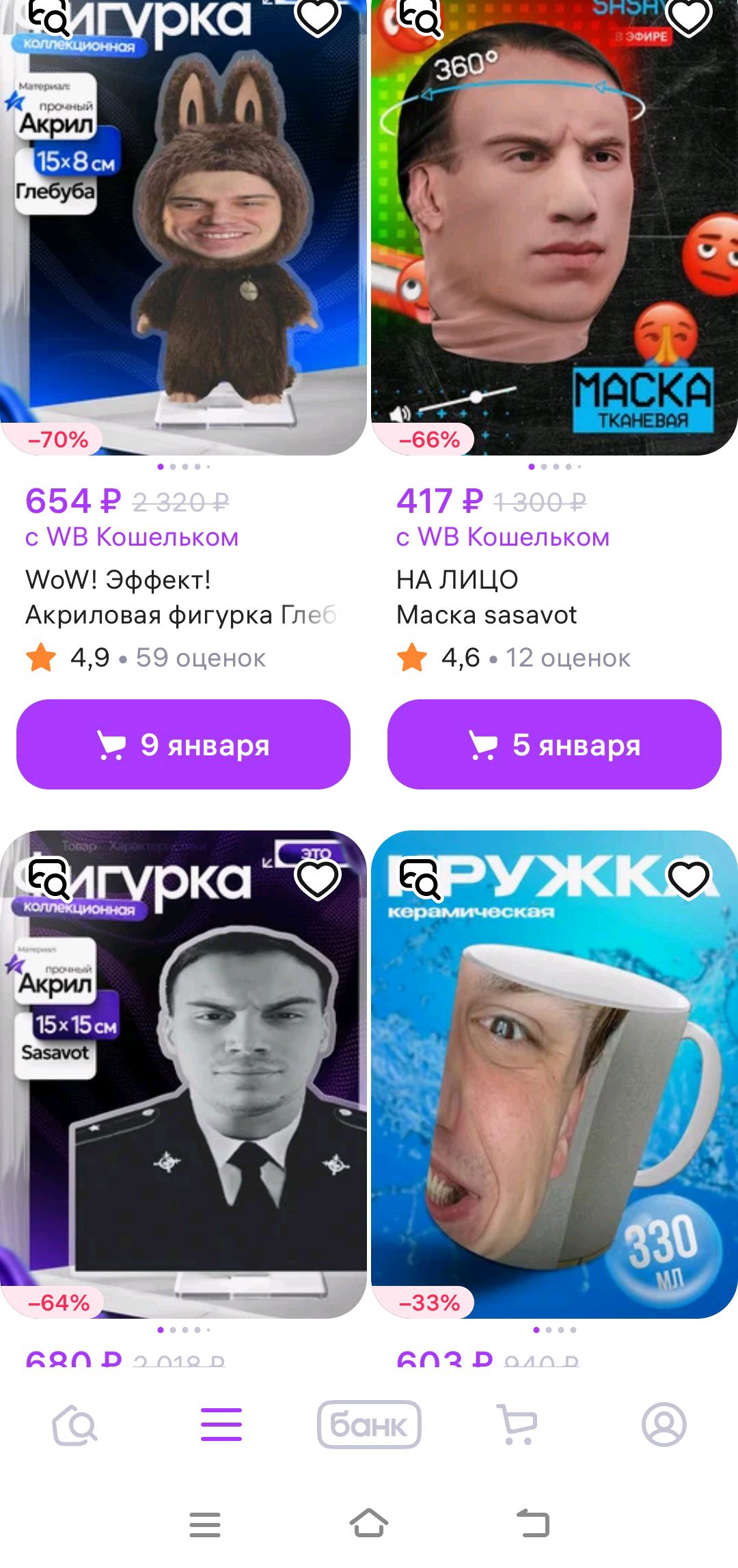This screenshot has width=738, height=1568.
Task: Switch to the банк tab
Action: pyautogui.click(x=369, y=1425)
